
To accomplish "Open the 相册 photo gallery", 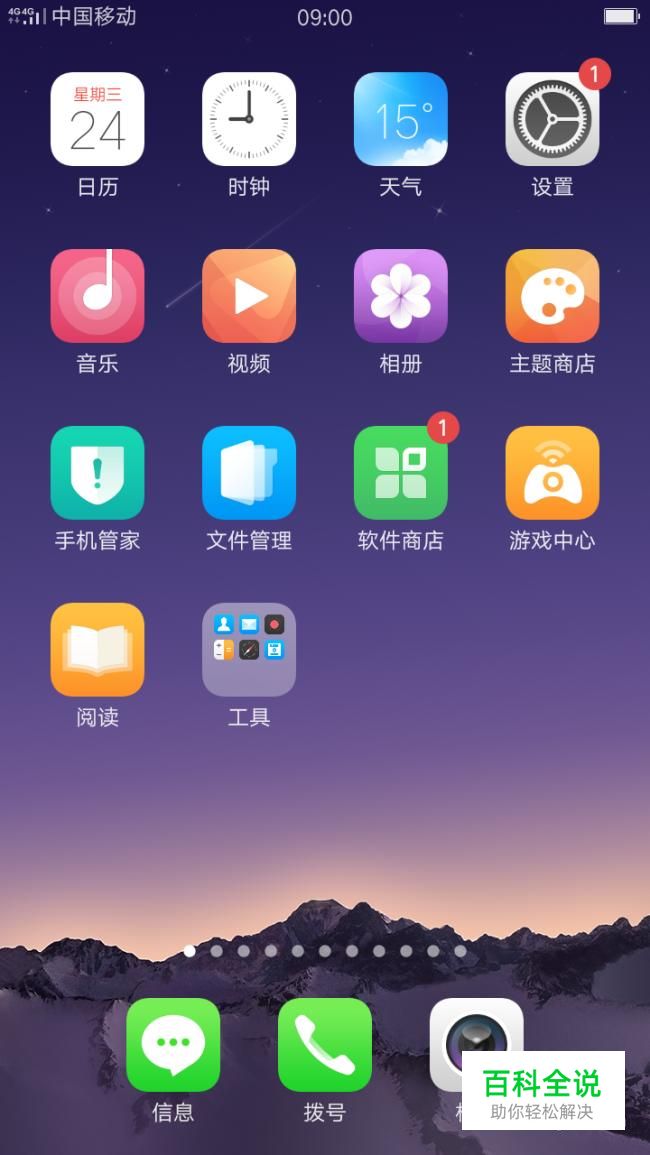I will coord(400,296).
